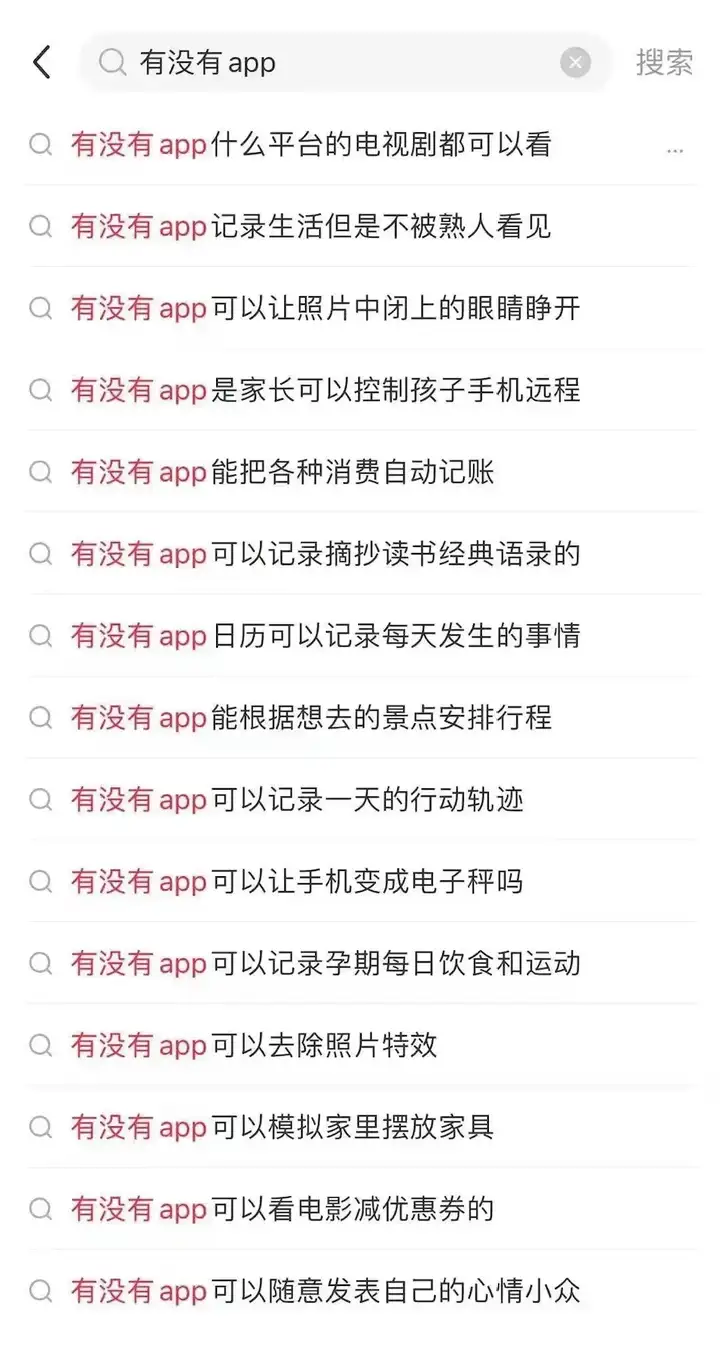This screenshot has width=720, height=1355.
Task: Open suggestion 可以看电影减优惠券的
Action: [x=282, y=1210]
